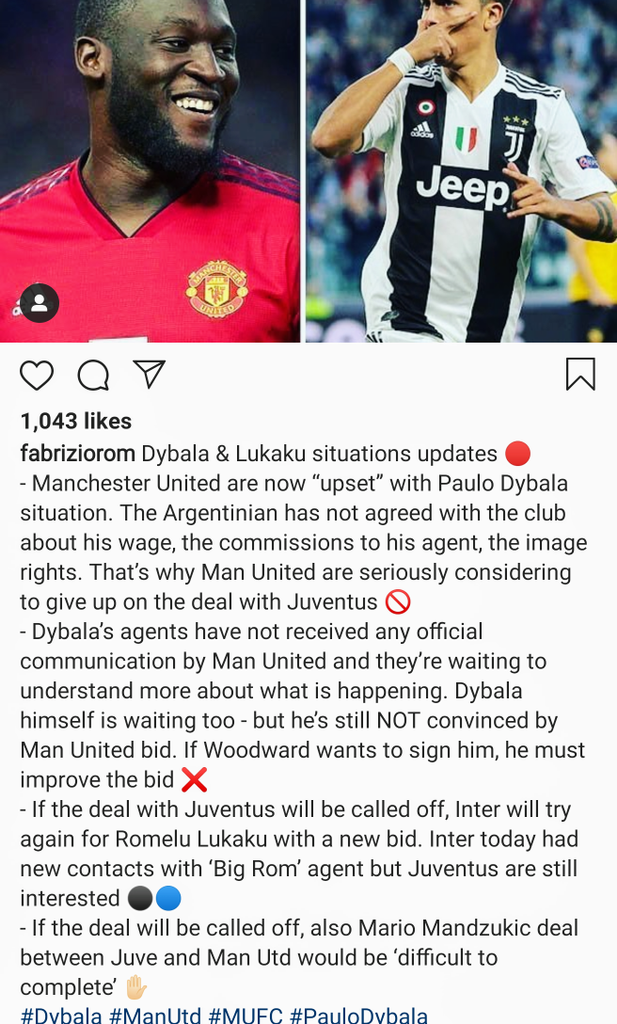Share post via paper plane icon
The width and height of the screenshot is (617, 1024).
[x=149, y=374]
